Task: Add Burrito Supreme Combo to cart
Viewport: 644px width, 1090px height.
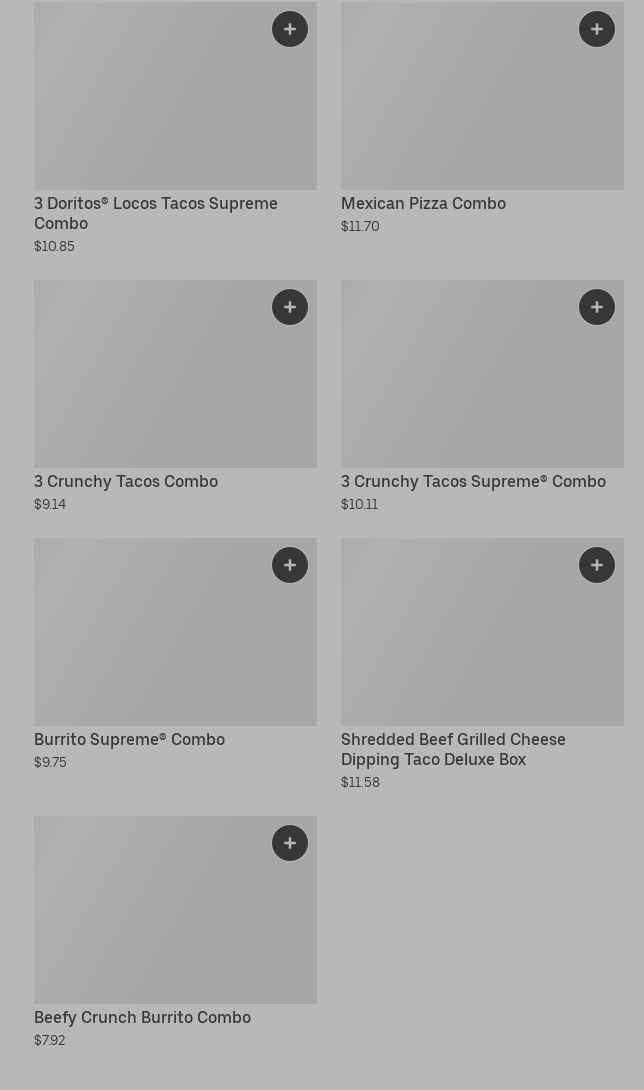Action: [x=290, y=565]
